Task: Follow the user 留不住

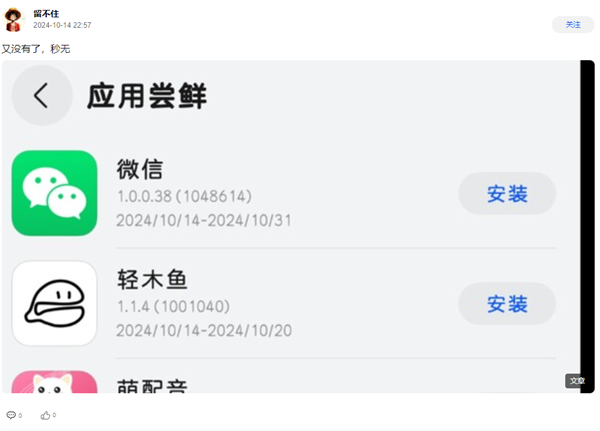Action: point(572,24)
